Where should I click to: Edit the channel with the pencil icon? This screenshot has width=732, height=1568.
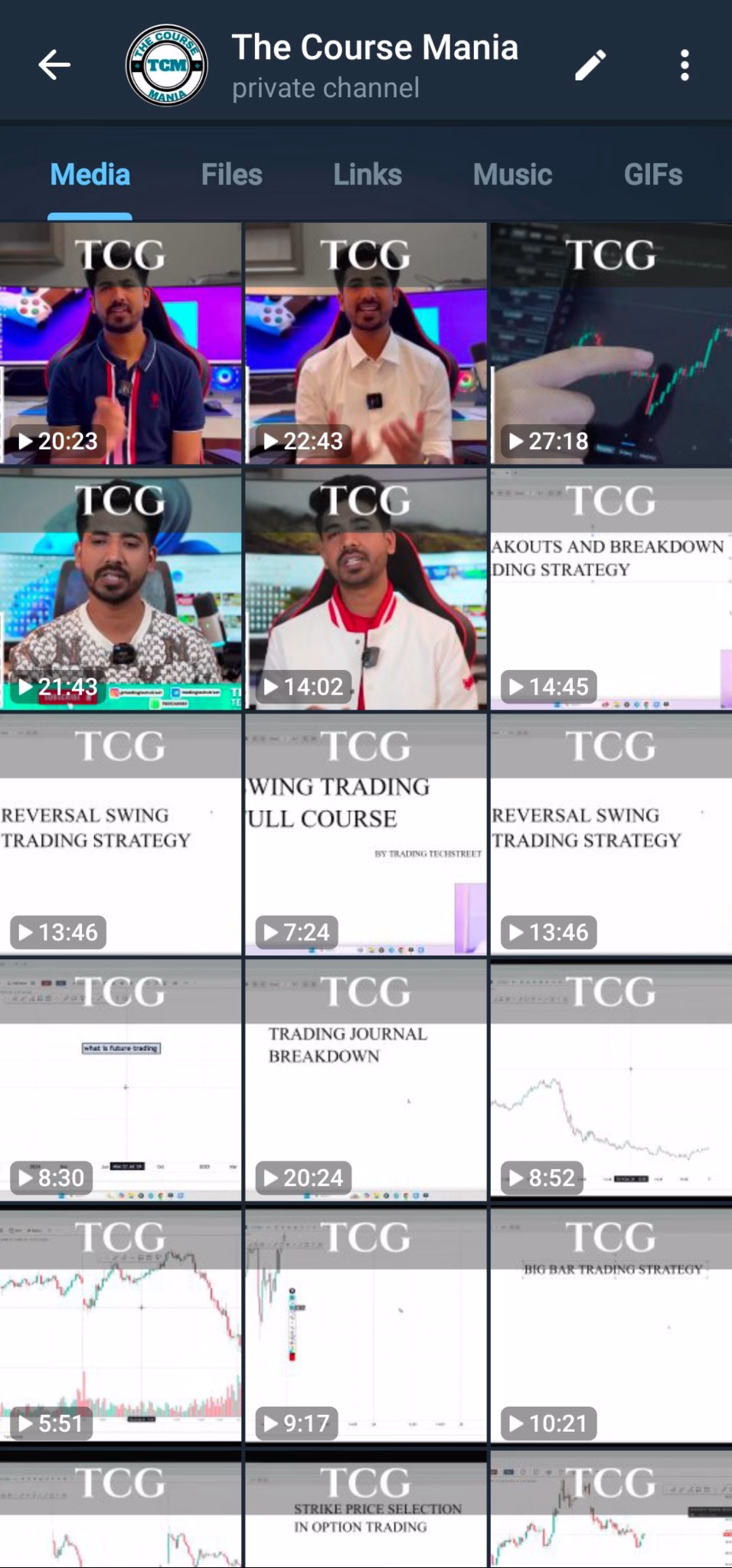(590, 66)
